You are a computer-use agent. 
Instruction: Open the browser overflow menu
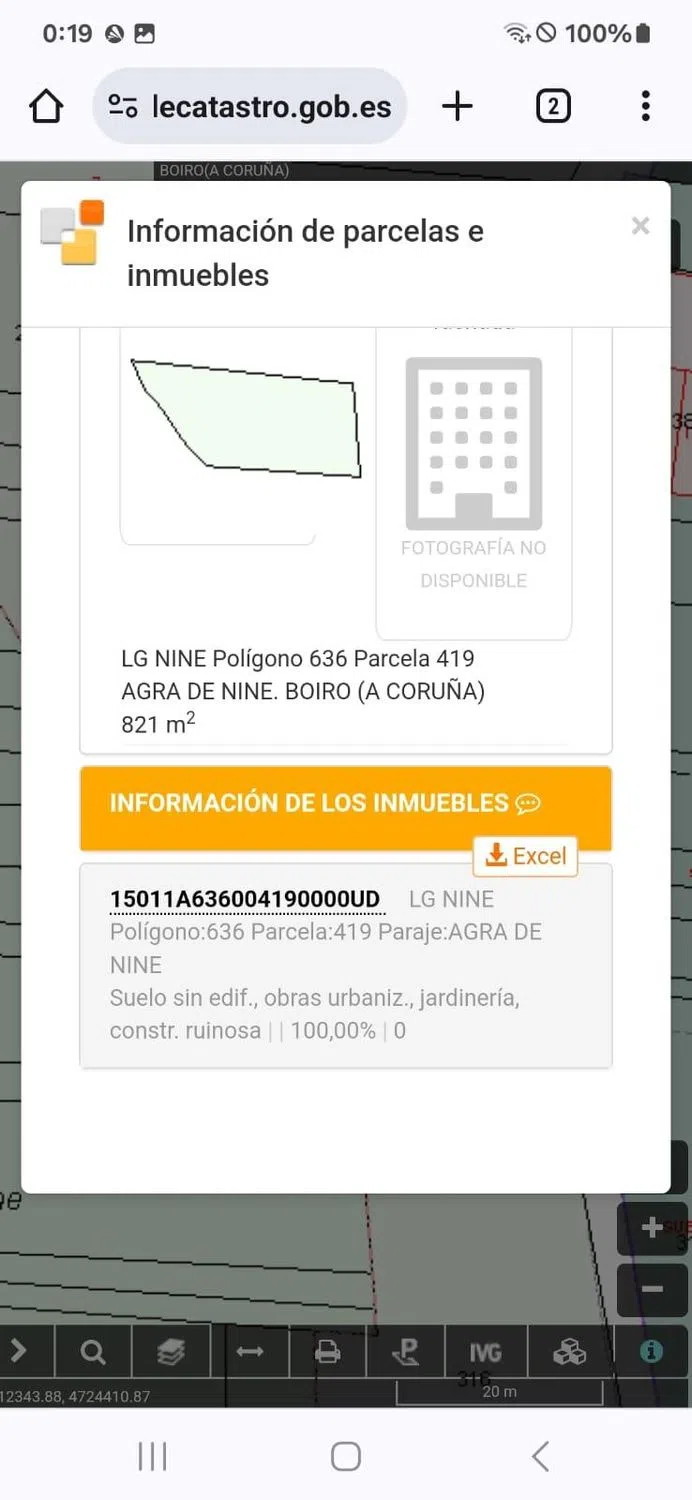pyautogui.click(x=646, y=106)
